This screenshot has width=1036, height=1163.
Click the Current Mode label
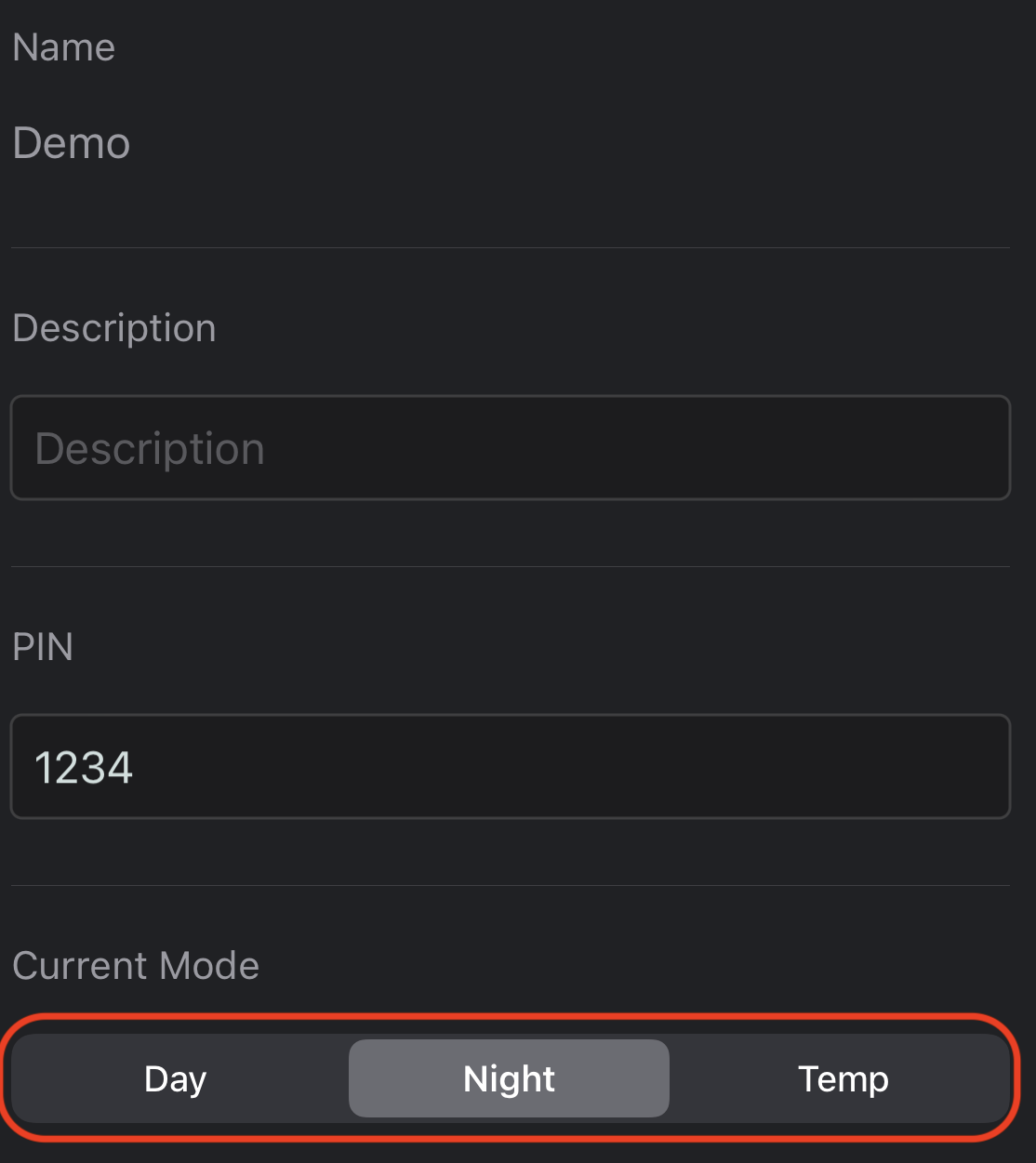tap(136, 965)
